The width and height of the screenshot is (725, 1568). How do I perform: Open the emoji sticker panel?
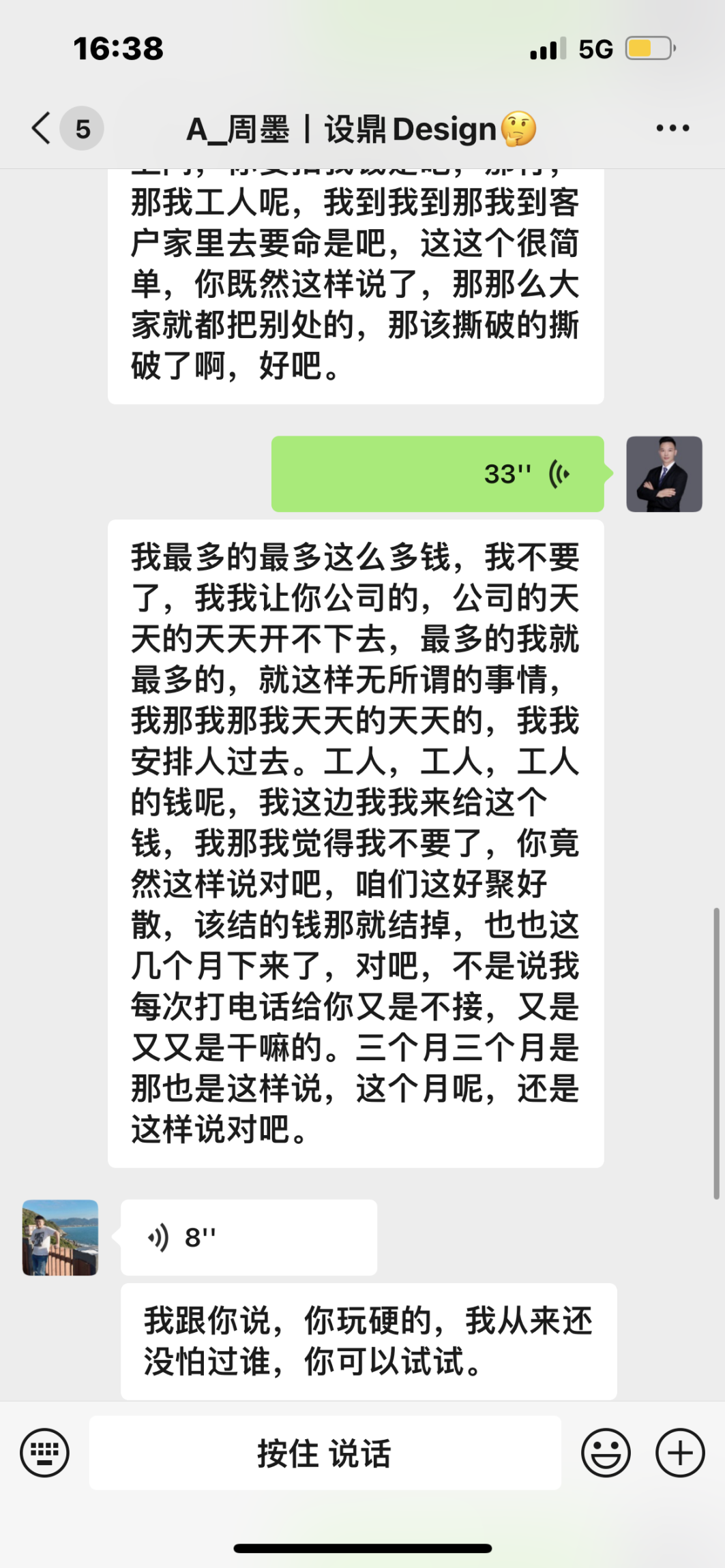point(605,1453)
